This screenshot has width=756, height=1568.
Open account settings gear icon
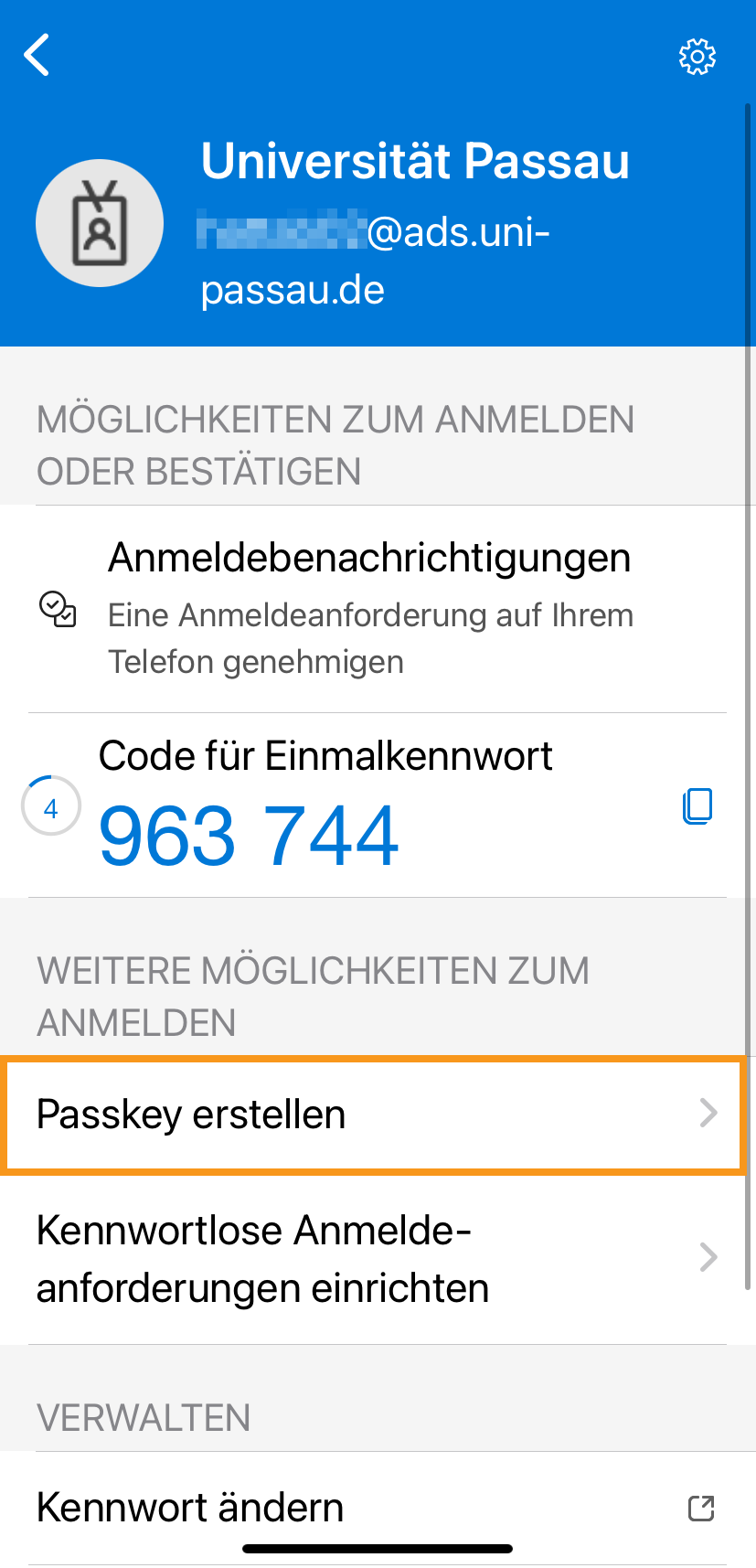tap(697, 57)
